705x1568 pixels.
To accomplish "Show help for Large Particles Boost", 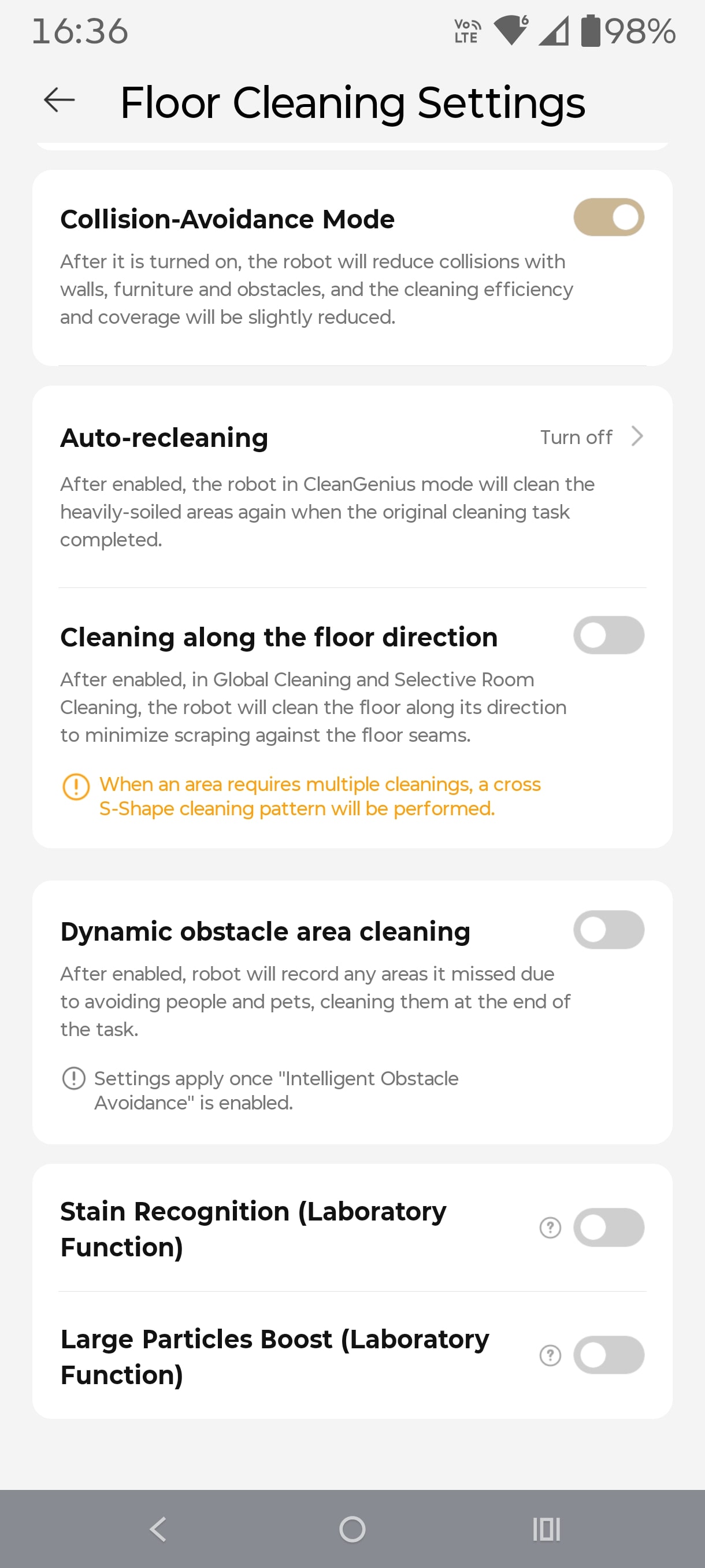I will coord(550,1356).
